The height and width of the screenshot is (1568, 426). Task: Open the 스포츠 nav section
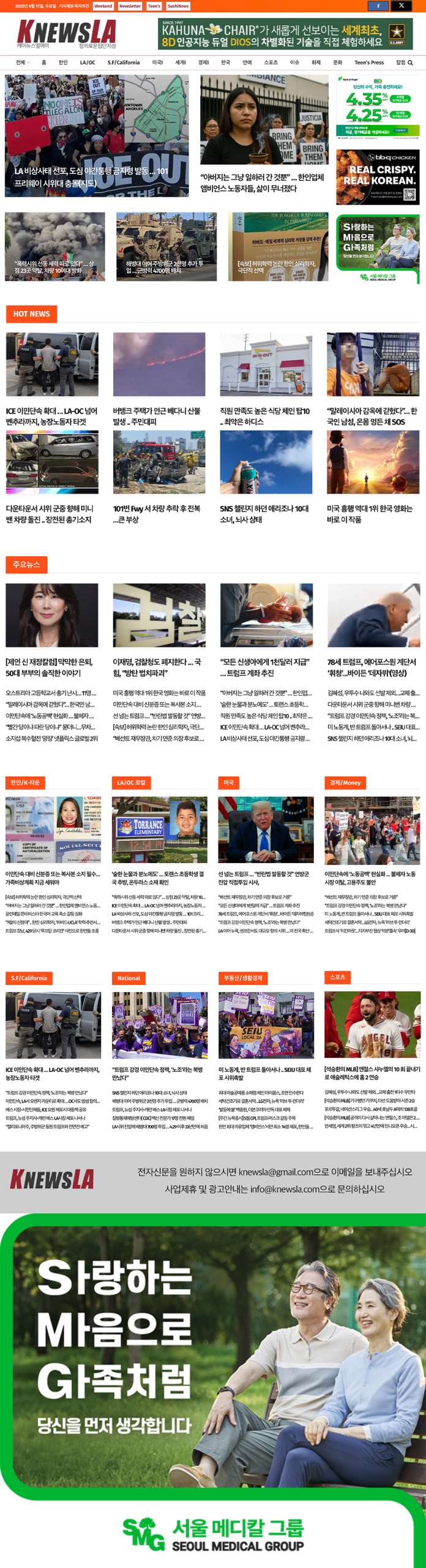click(271, 62)
